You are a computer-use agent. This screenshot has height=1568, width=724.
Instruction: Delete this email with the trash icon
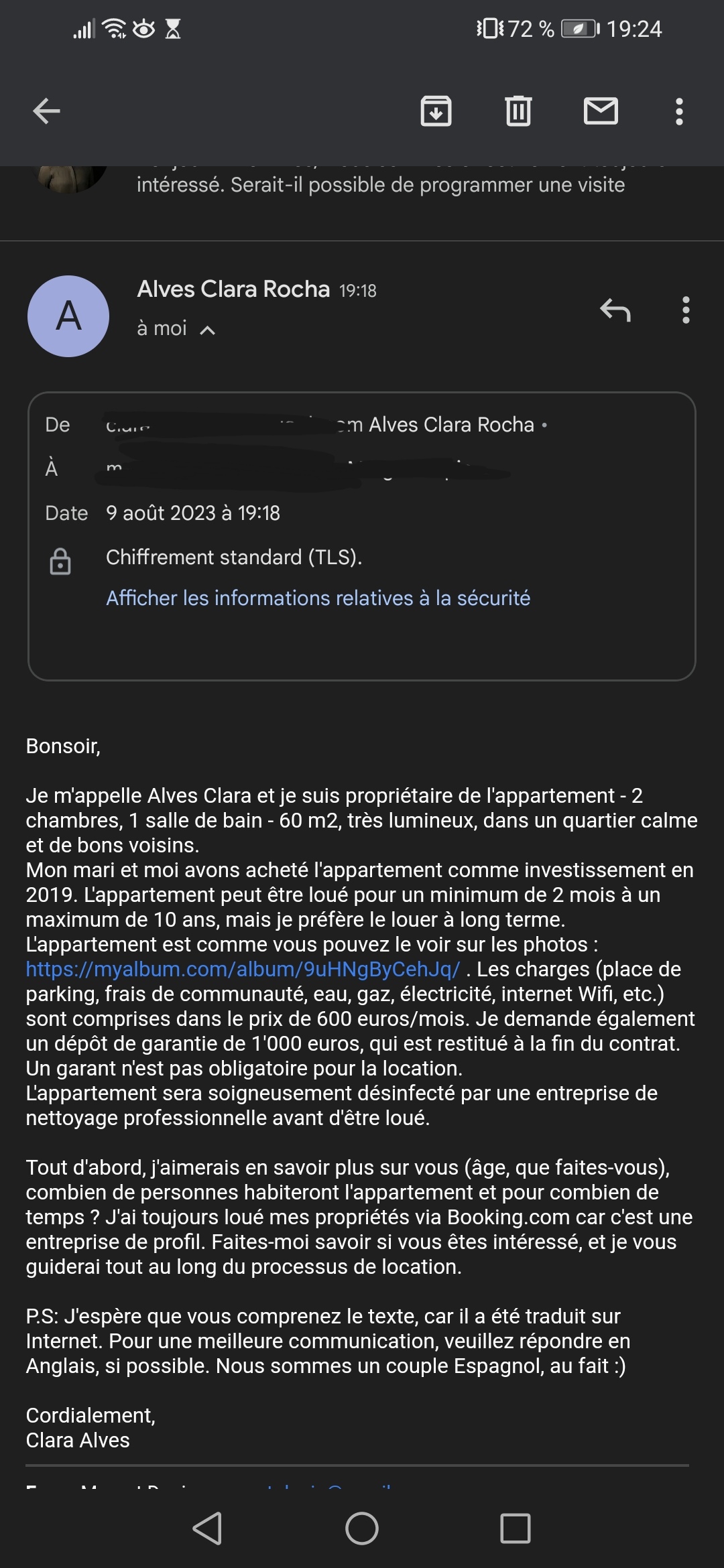(x=518, y=111)
